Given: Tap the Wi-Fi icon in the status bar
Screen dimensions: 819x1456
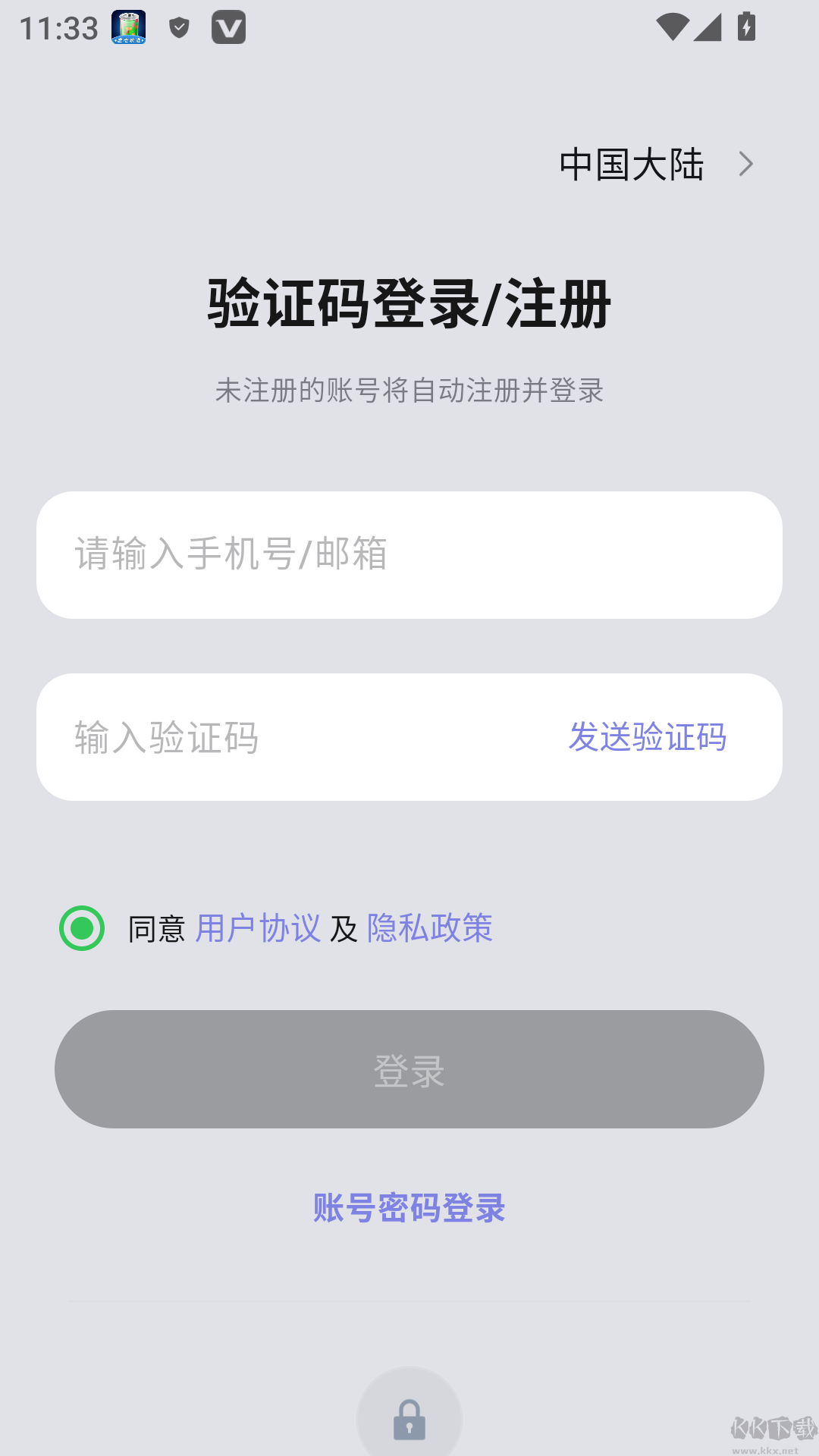Looking at the screenshot, I should point(671,27).
